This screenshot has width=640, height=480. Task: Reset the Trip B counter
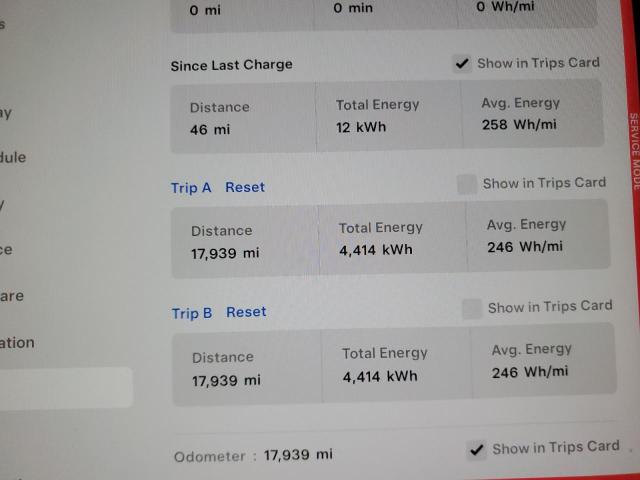[x=246, y=312]
